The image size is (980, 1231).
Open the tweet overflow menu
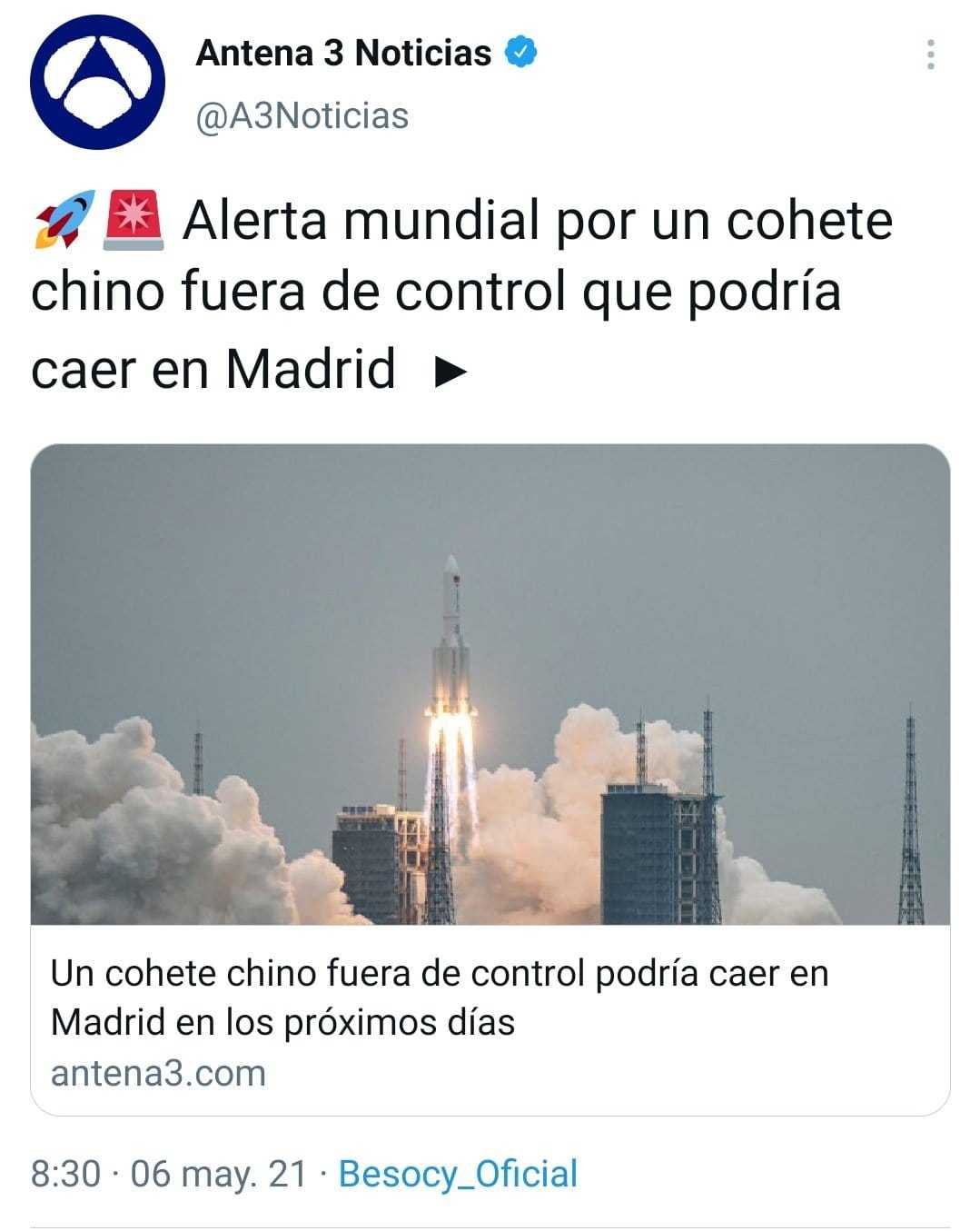[x=930, y=55]
